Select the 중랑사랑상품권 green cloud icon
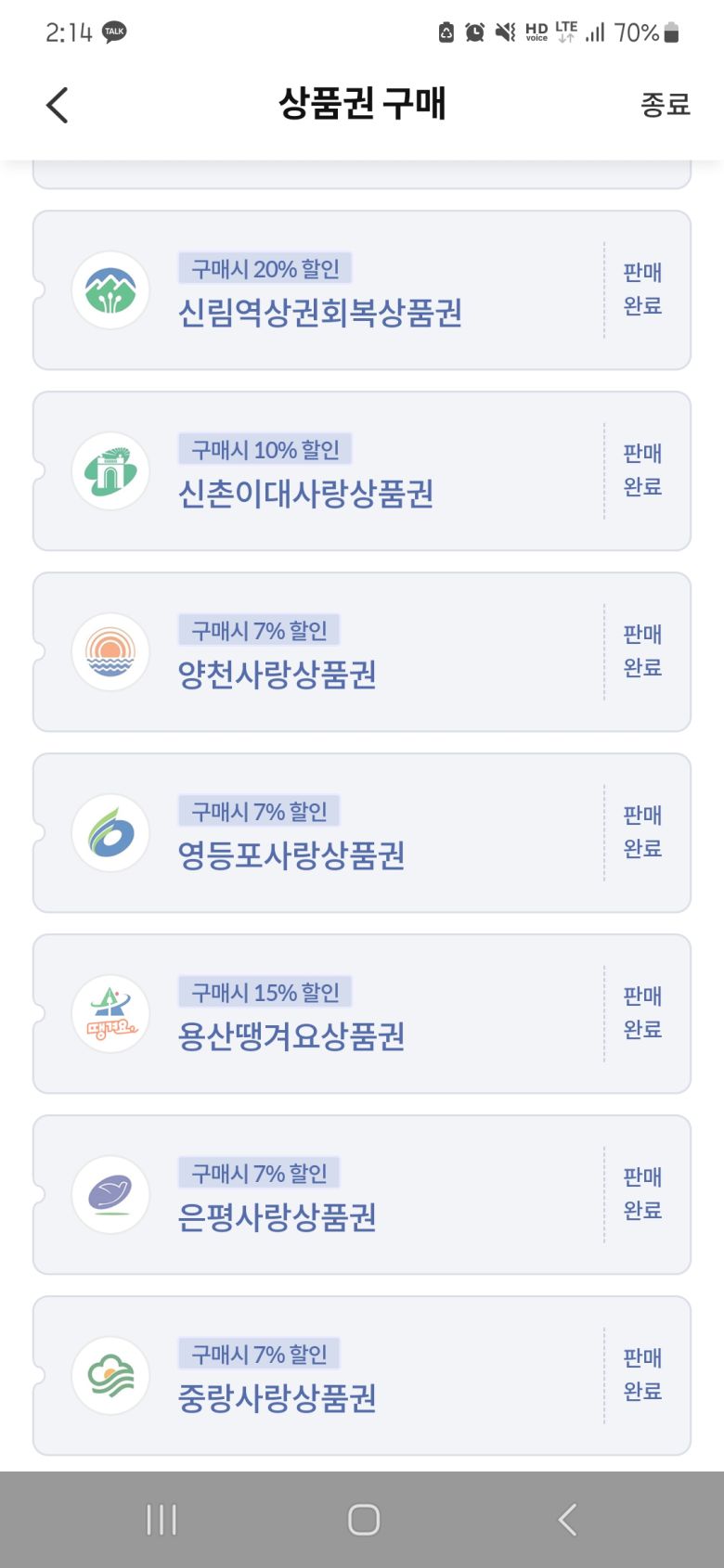Screen dimensions: 724x1568 110,1375
